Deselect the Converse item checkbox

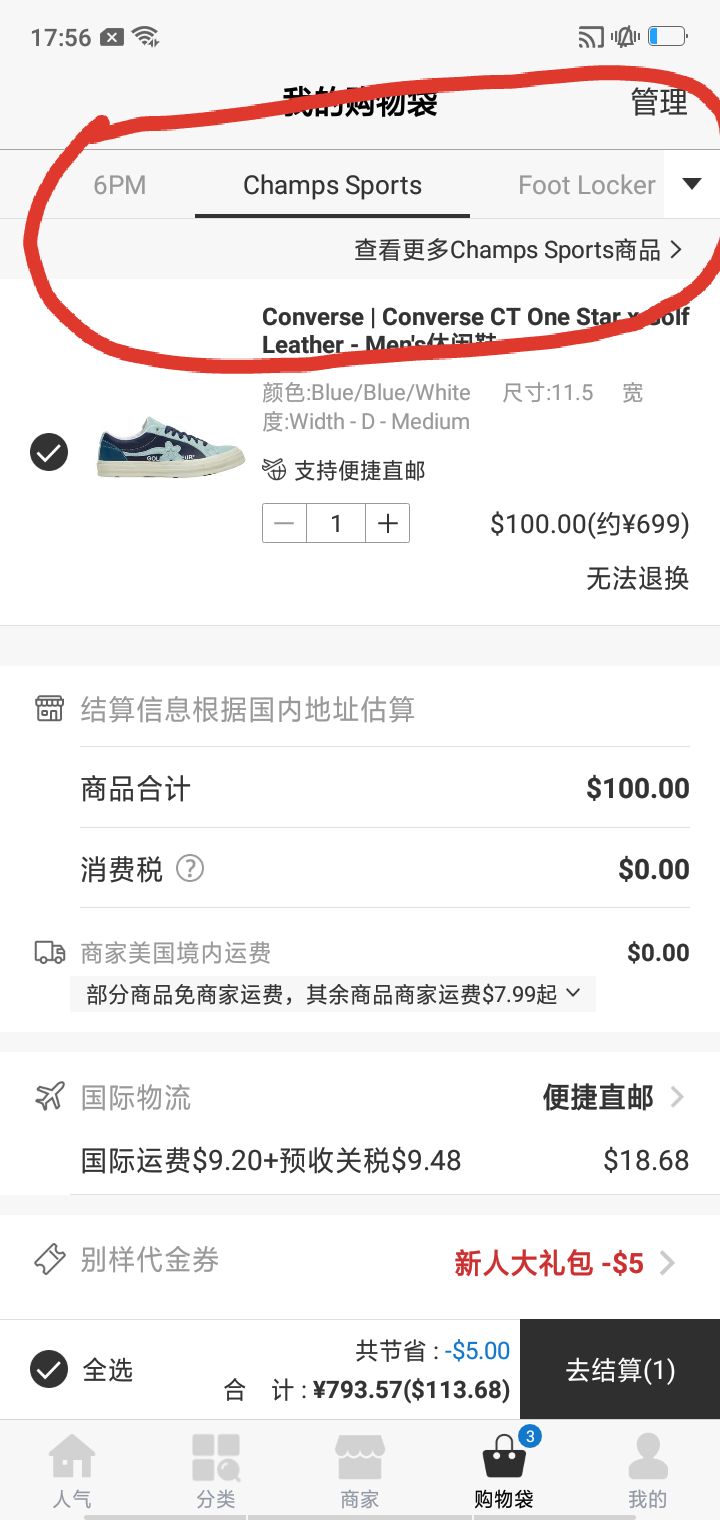[x=48, y=452]
